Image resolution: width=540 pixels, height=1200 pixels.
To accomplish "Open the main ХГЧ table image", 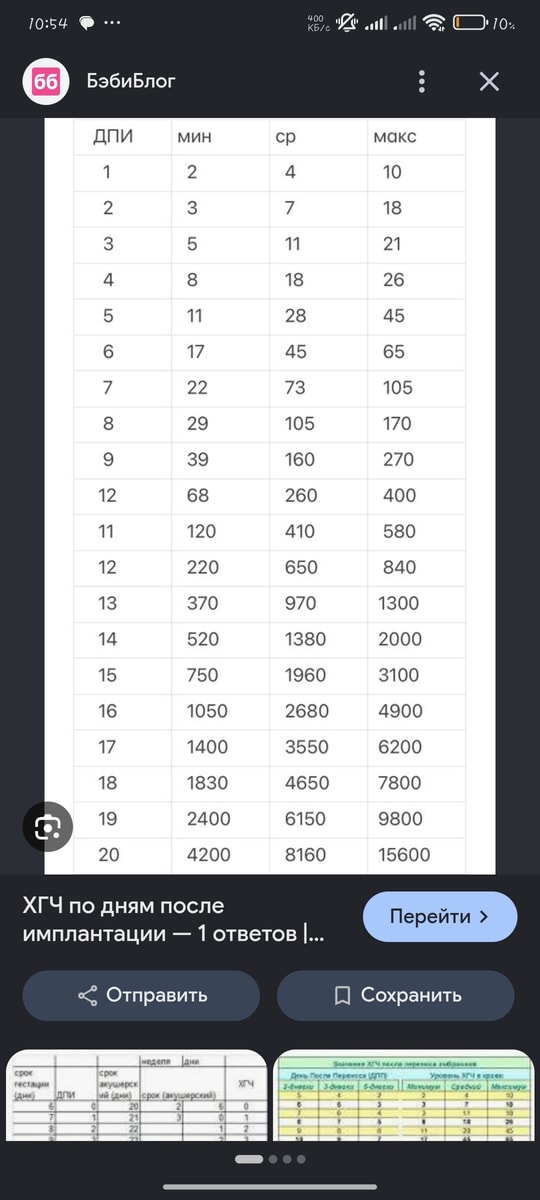I will point(270,497).
